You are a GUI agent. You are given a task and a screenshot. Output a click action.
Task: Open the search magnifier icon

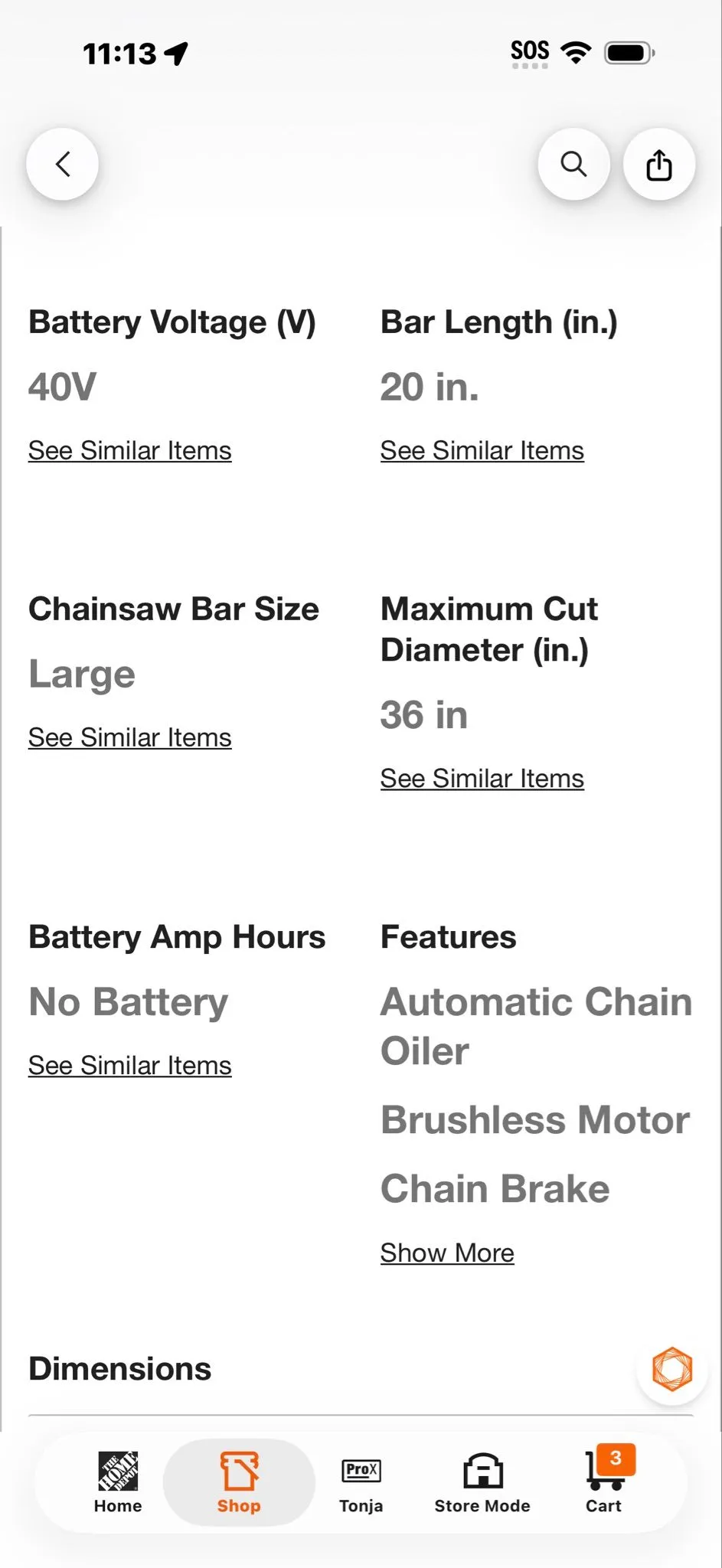[573, 164]
